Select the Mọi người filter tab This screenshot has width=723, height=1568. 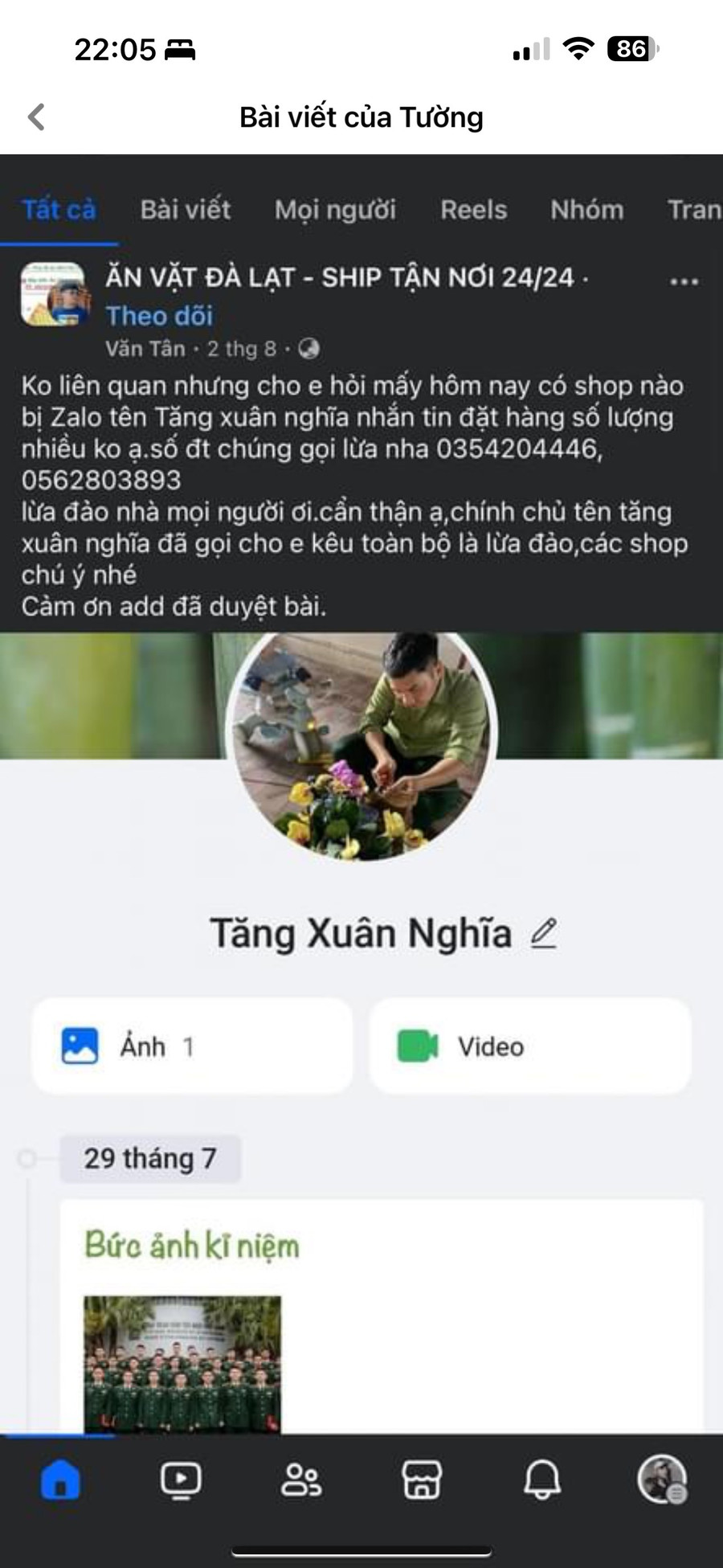point(337,211)
